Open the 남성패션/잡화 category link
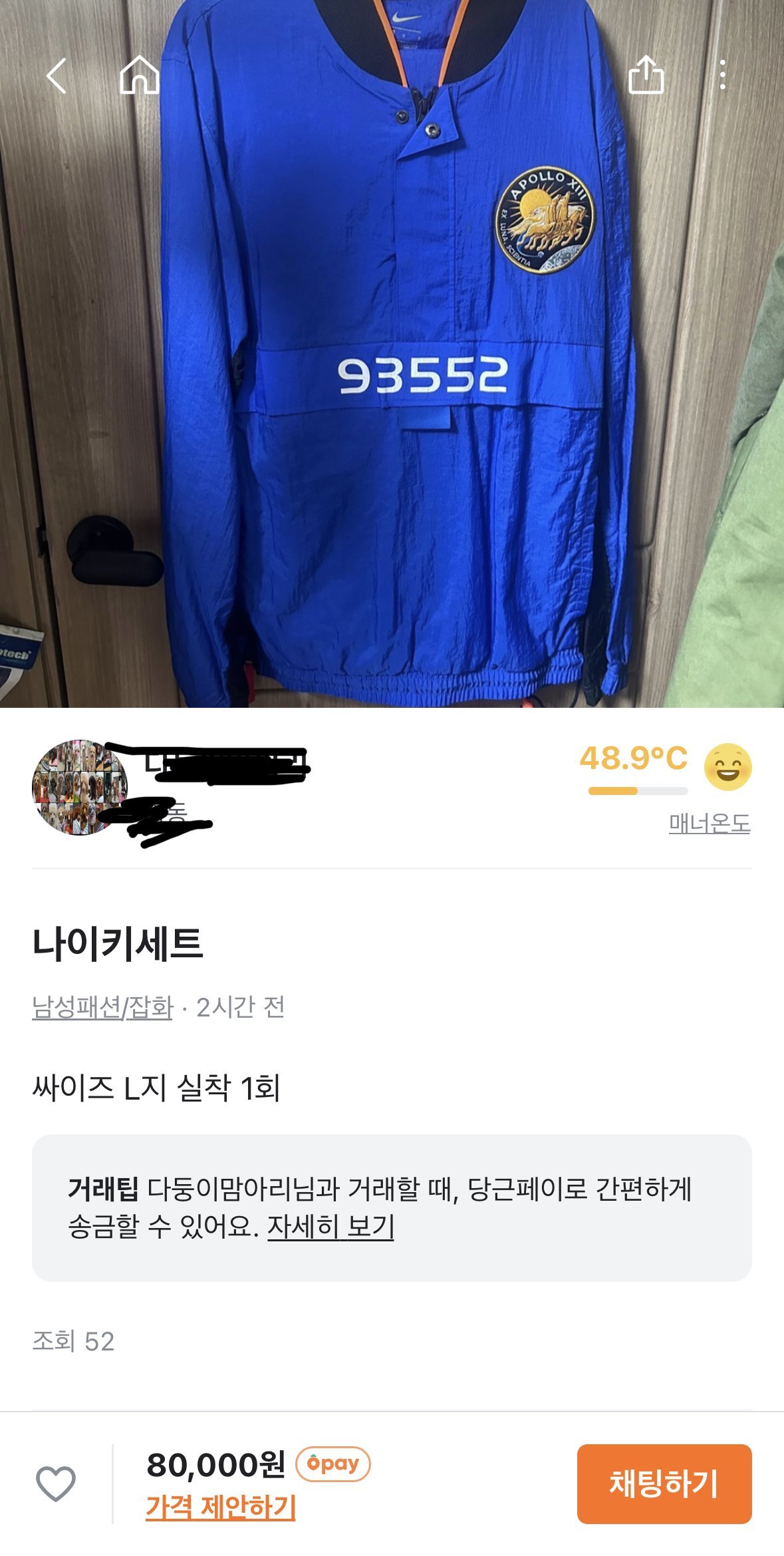Viewport: 784px width, 1556px height. tap(102, 1007)
